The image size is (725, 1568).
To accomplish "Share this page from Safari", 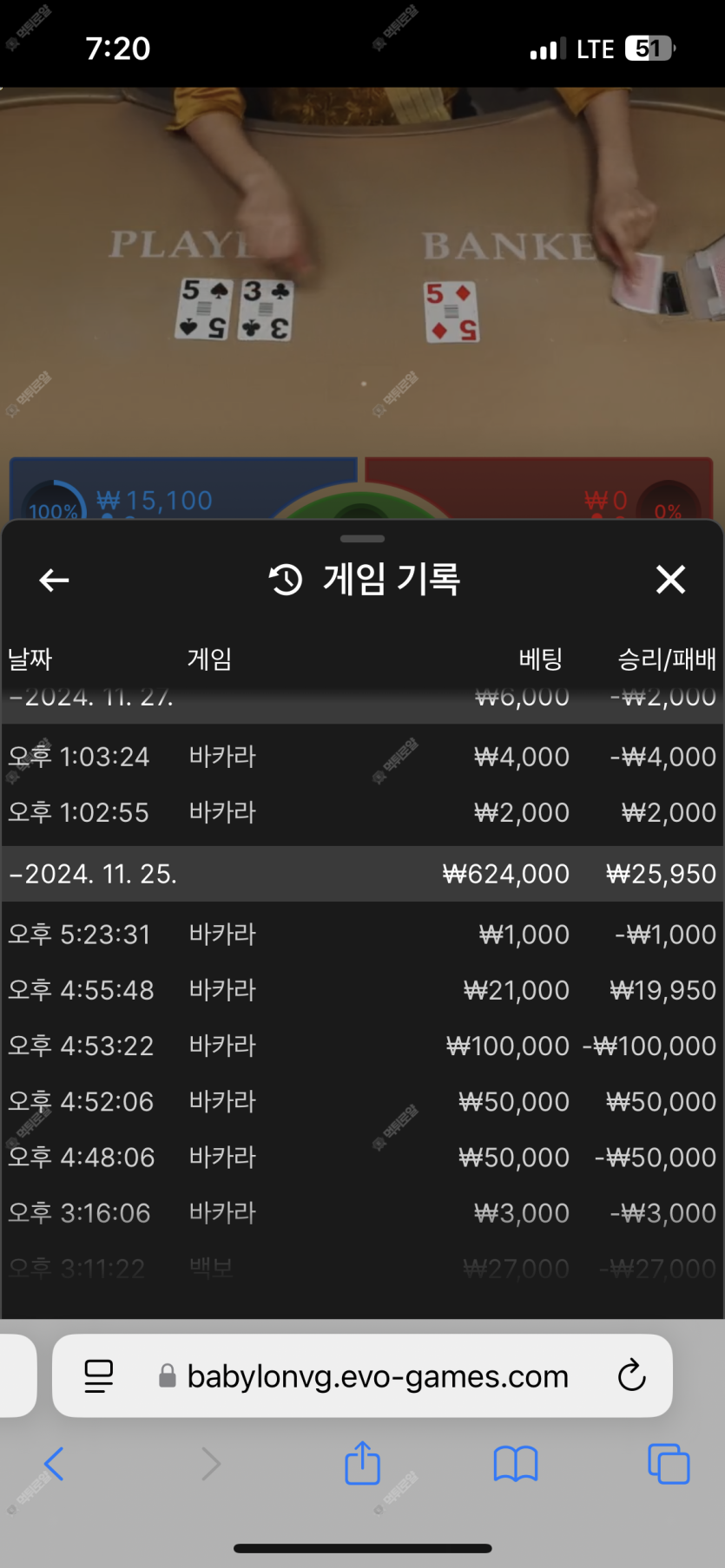I will [362, 1464].
